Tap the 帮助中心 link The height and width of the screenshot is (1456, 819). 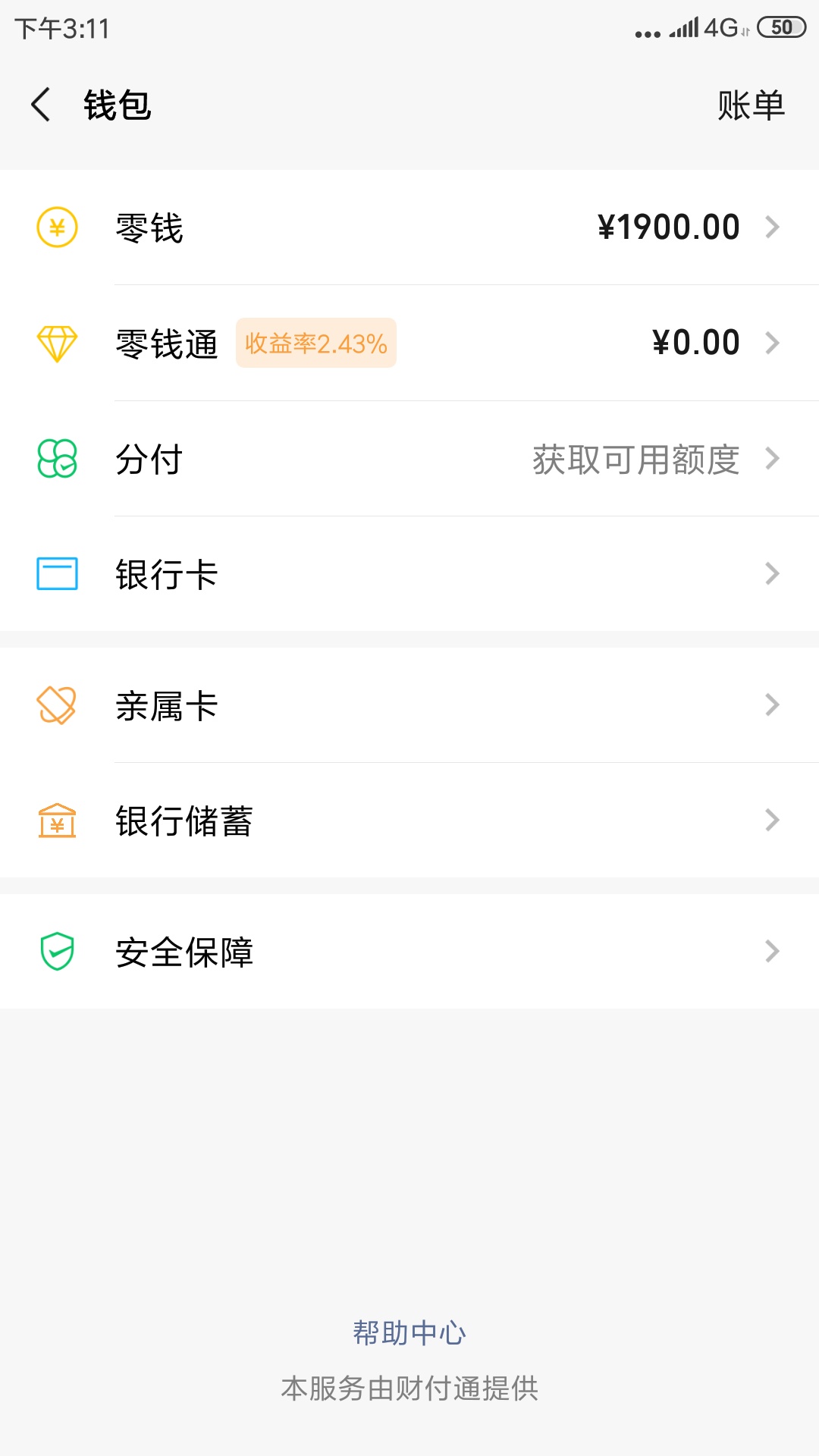[409, 1332]
